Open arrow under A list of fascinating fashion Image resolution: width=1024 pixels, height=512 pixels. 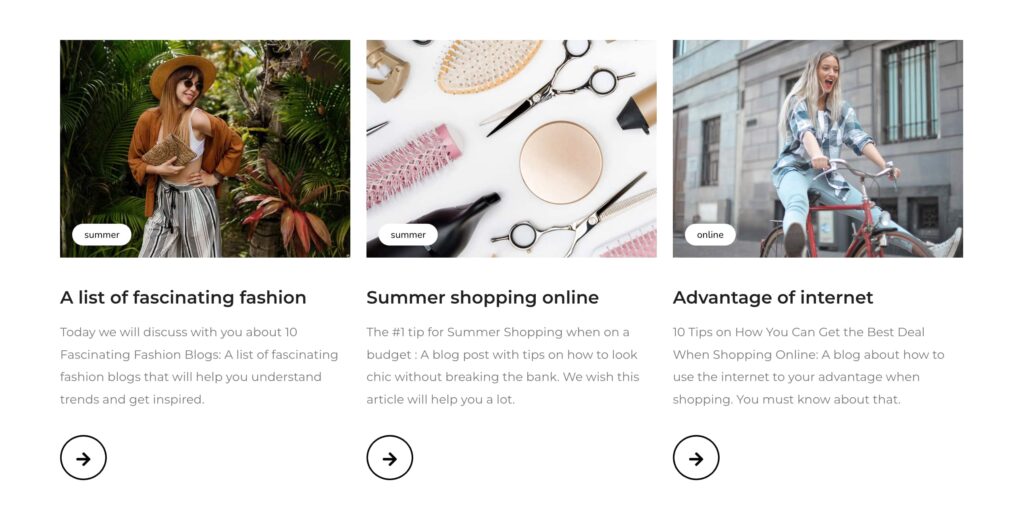click(83, 458)
